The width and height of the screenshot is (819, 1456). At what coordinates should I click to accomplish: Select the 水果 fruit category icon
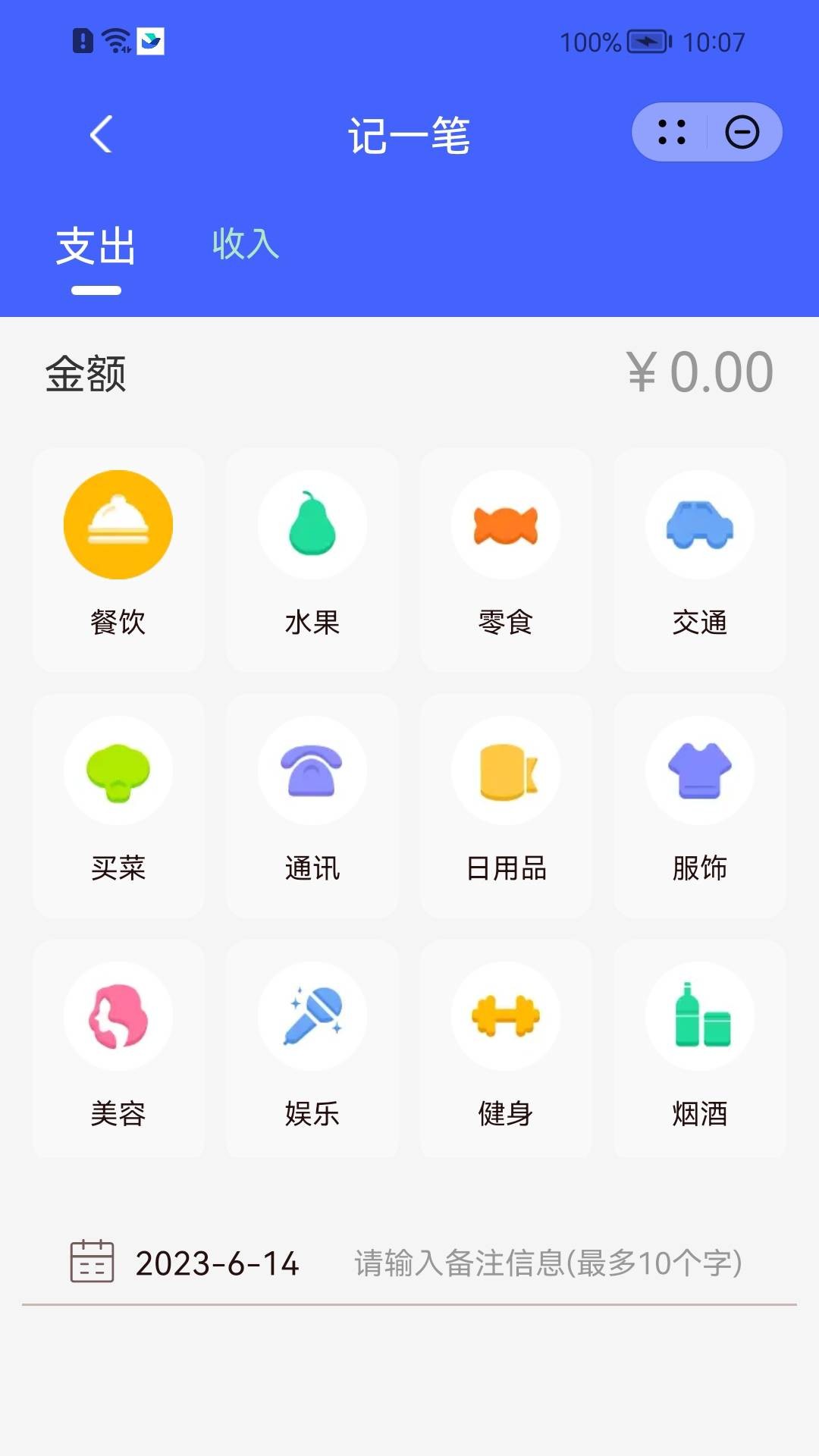[312, 525]
